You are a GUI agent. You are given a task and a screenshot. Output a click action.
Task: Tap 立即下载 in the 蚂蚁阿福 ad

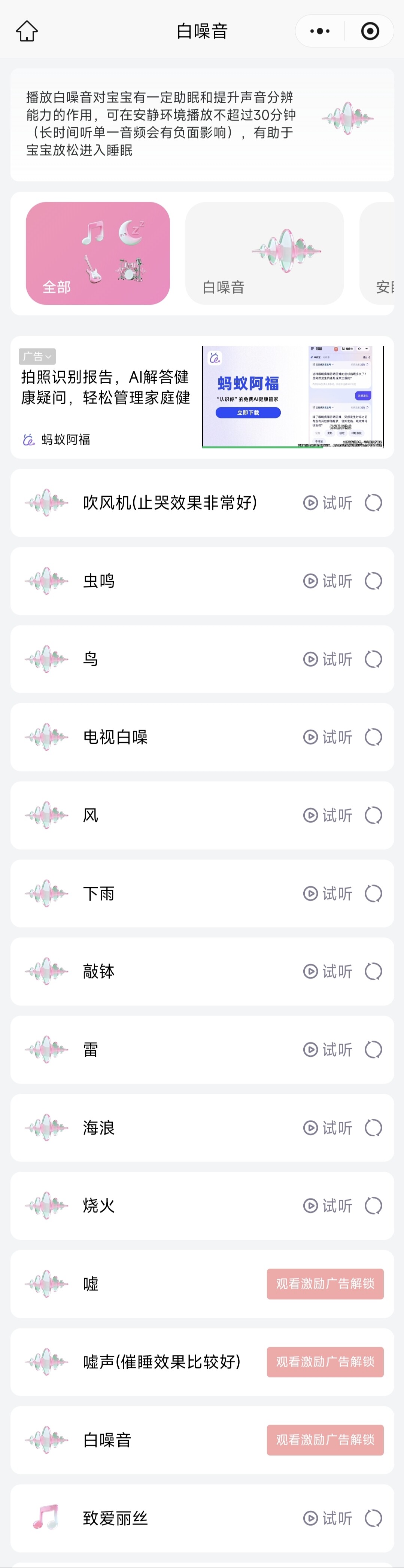[x=247, y=413]
